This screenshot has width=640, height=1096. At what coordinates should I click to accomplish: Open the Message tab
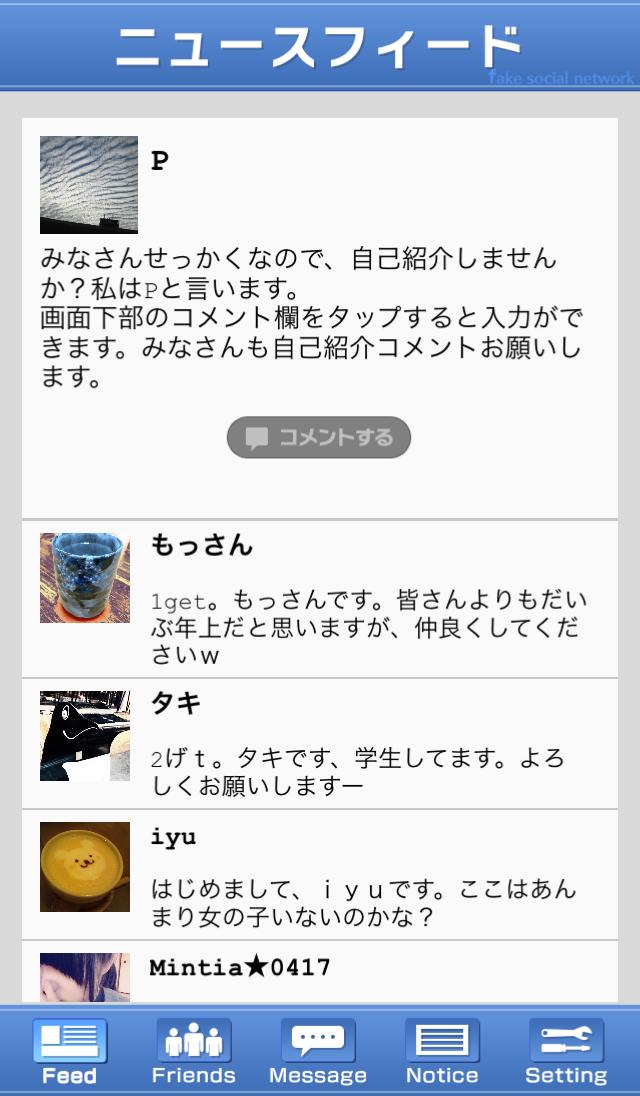click(318, 1051)
